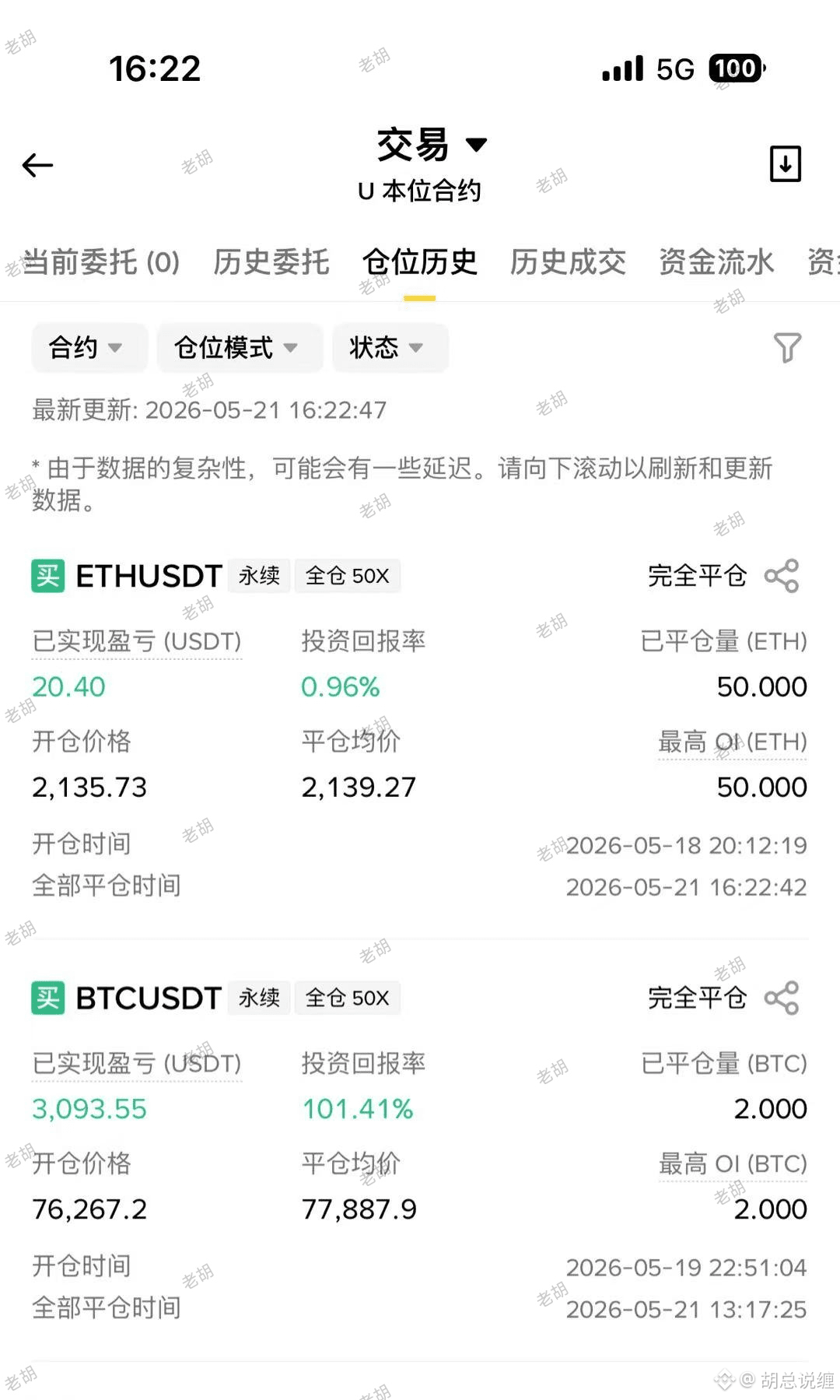This screenshot has width=840, height=1400.
Task: Open the funnel filter icon
Action: coord(787,347)
